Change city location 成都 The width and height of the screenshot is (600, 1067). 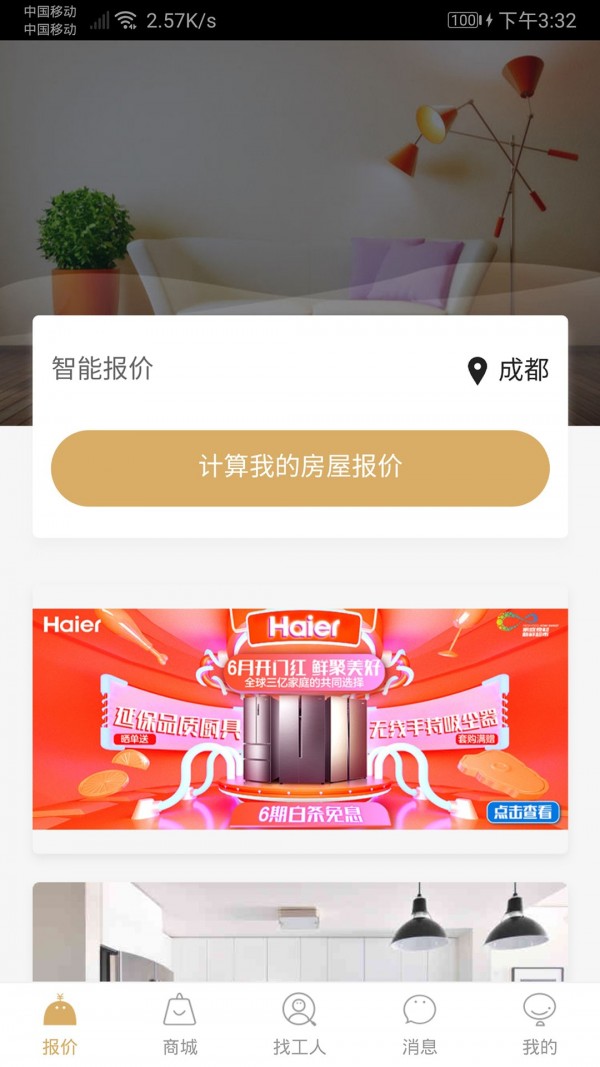[x=509, y=371]
